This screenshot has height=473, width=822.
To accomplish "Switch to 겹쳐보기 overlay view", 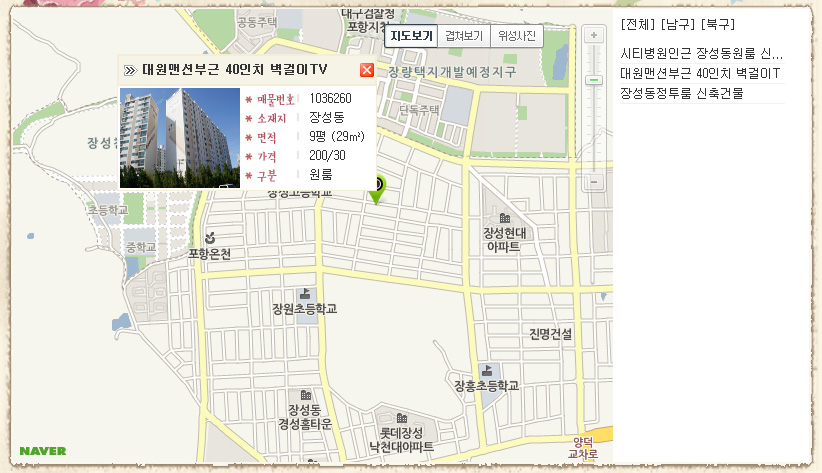I will (464, 36).
